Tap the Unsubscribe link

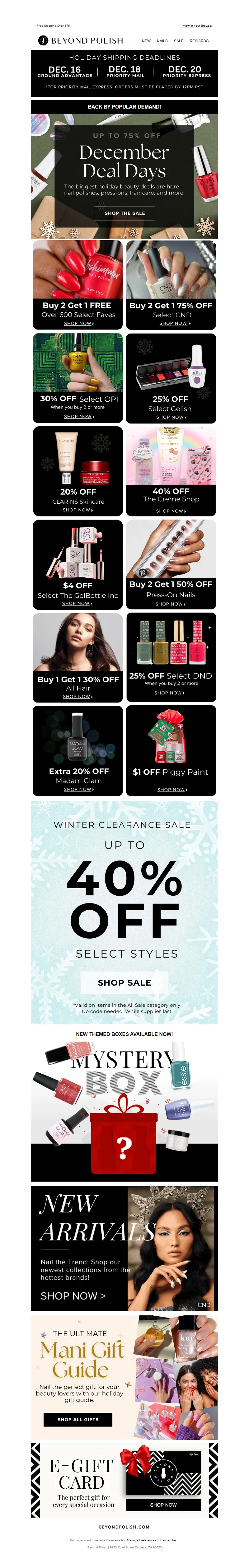[168, 1539]
